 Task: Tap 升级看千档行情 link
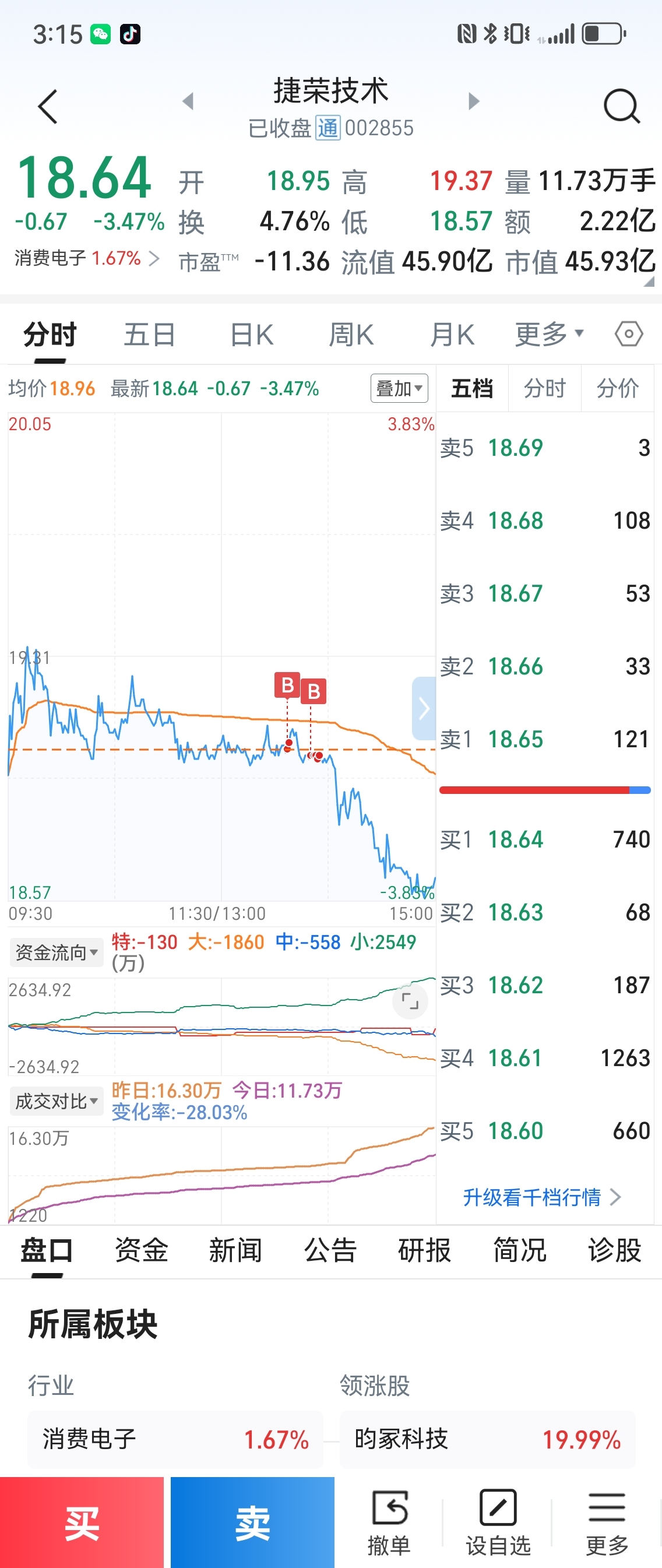[x=541, y=1197]
